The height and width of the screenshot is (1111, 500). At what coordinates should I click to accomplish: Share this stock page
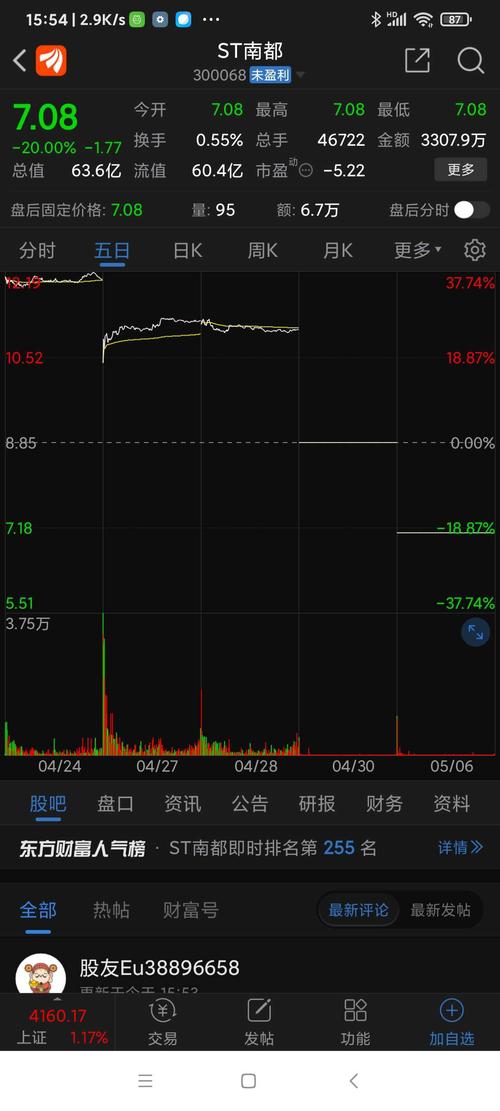pos(417,61)
